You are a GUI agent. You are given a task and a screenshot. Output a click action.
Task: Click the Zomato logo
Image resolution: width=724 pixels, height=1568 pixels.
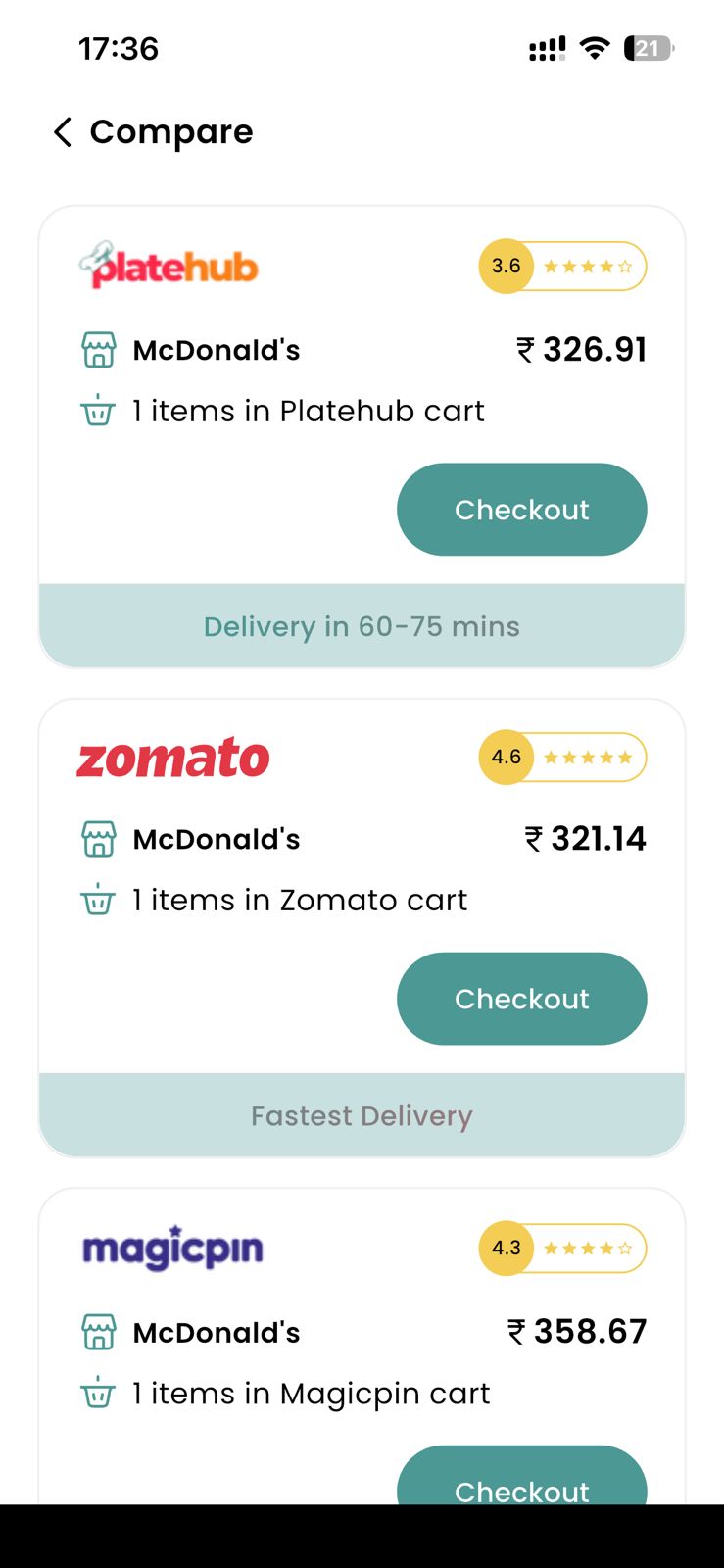[172, 757]
